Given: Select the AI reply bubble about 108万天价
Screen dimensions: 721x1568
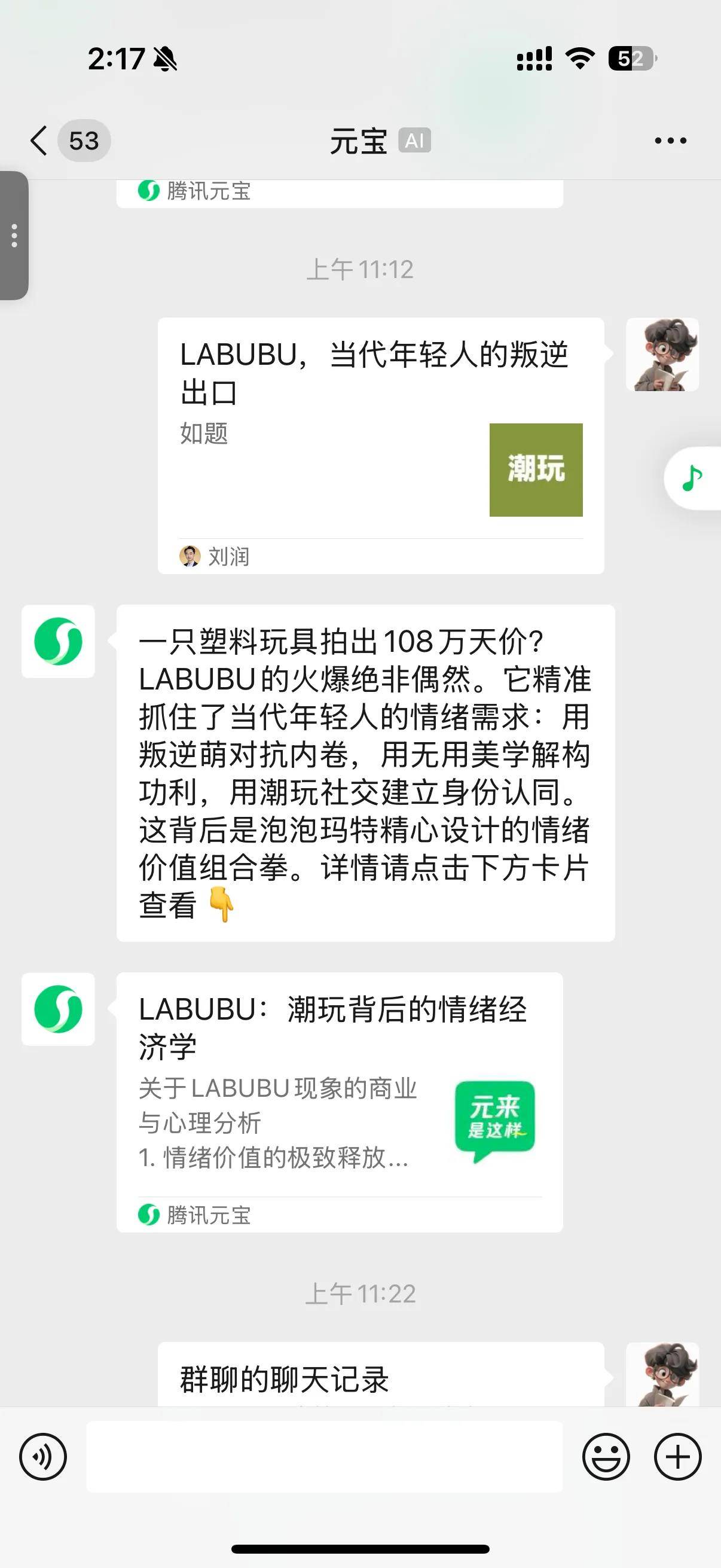Looking at the screenshot, I should tap(365, 773).
